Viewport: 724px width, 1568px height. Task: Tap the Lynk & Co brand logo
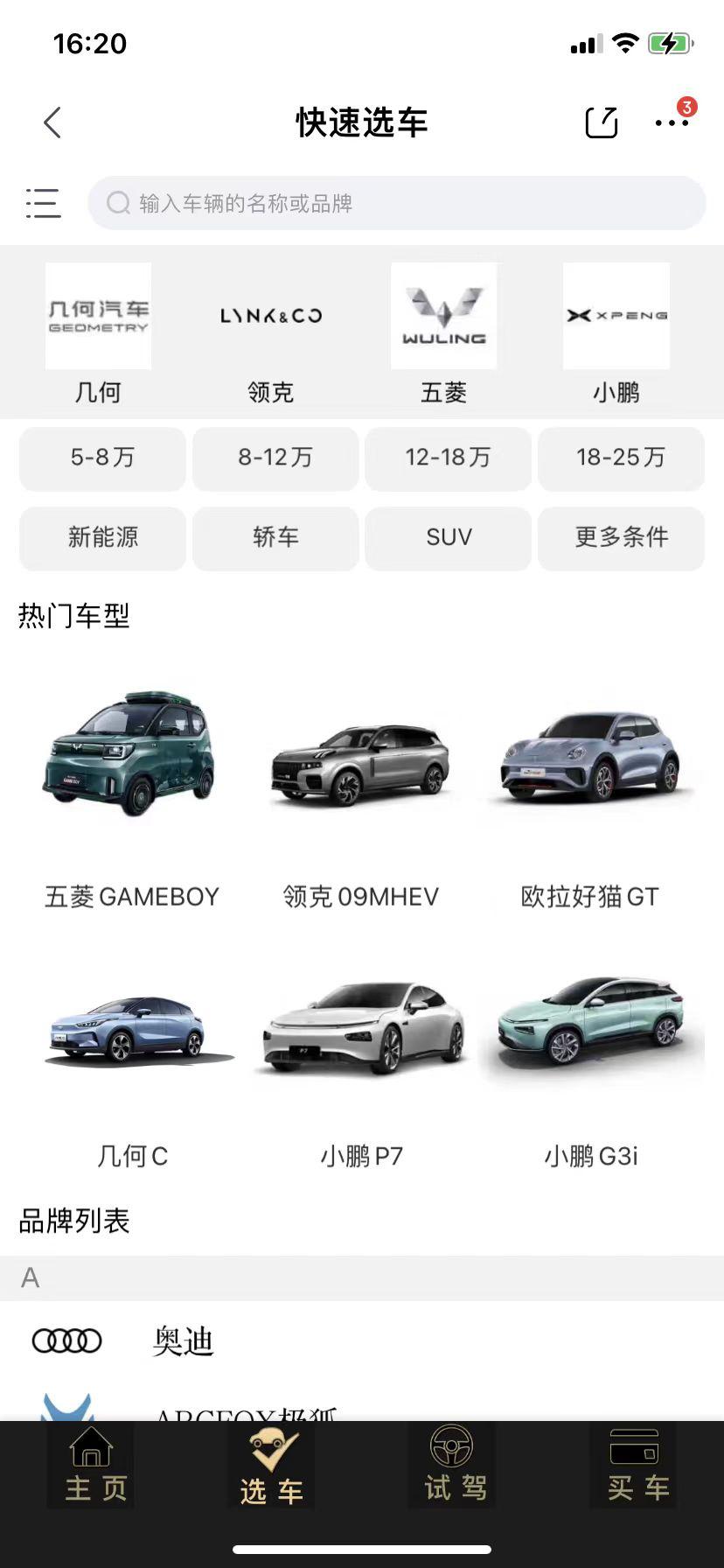click(x=271, y=315)
